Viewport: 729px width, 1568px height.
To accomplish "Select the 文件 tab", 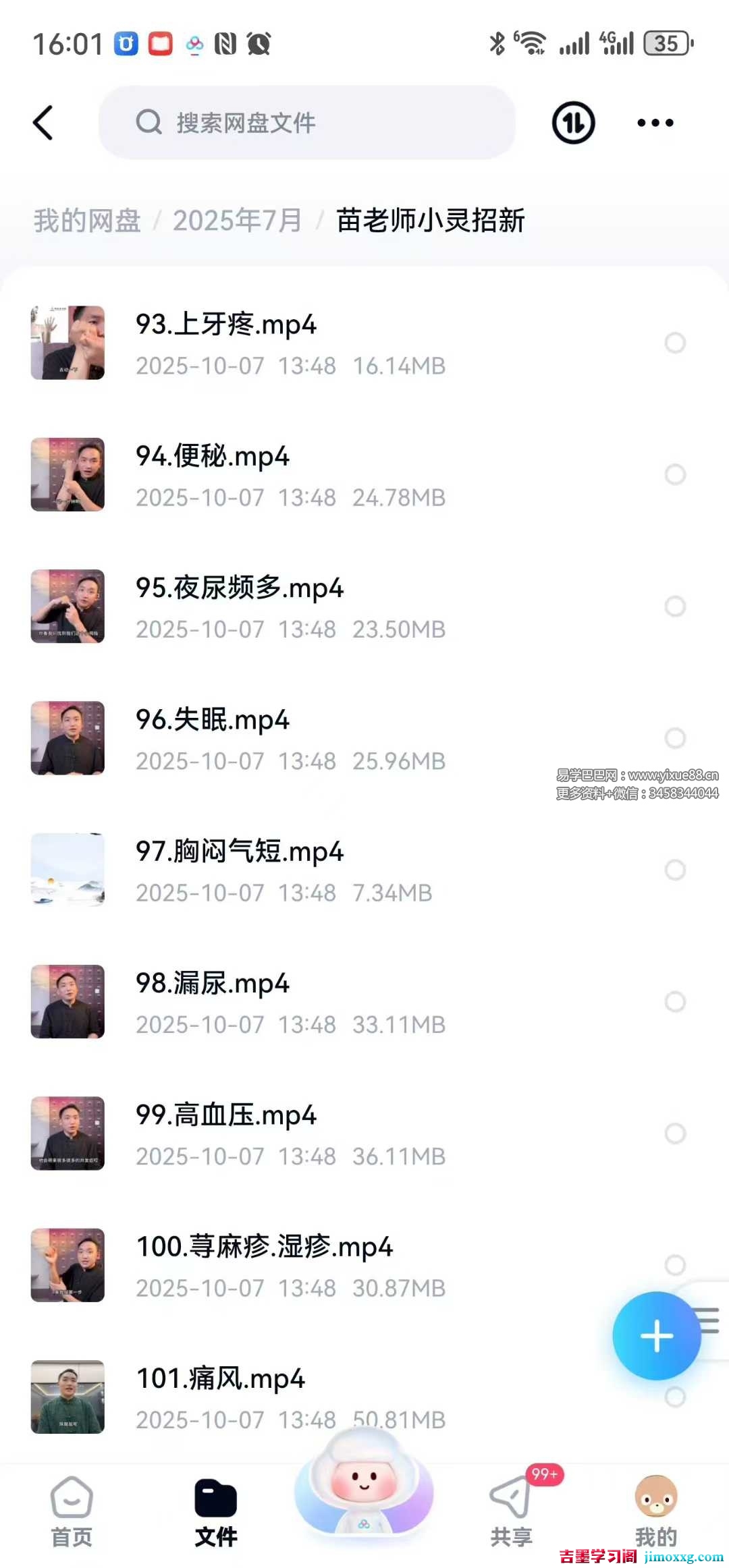I will click(x=216, y=1511).
